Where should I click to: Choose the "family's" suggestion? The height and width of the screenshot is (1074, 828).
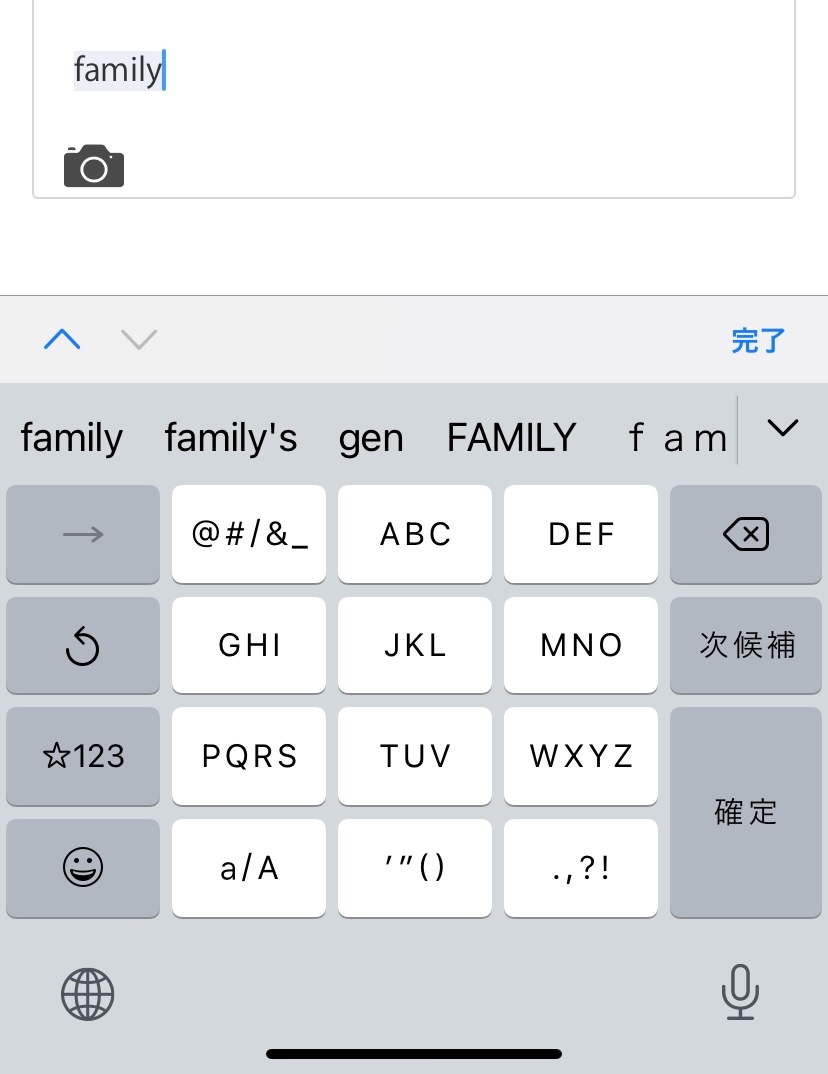pos(231,438)
